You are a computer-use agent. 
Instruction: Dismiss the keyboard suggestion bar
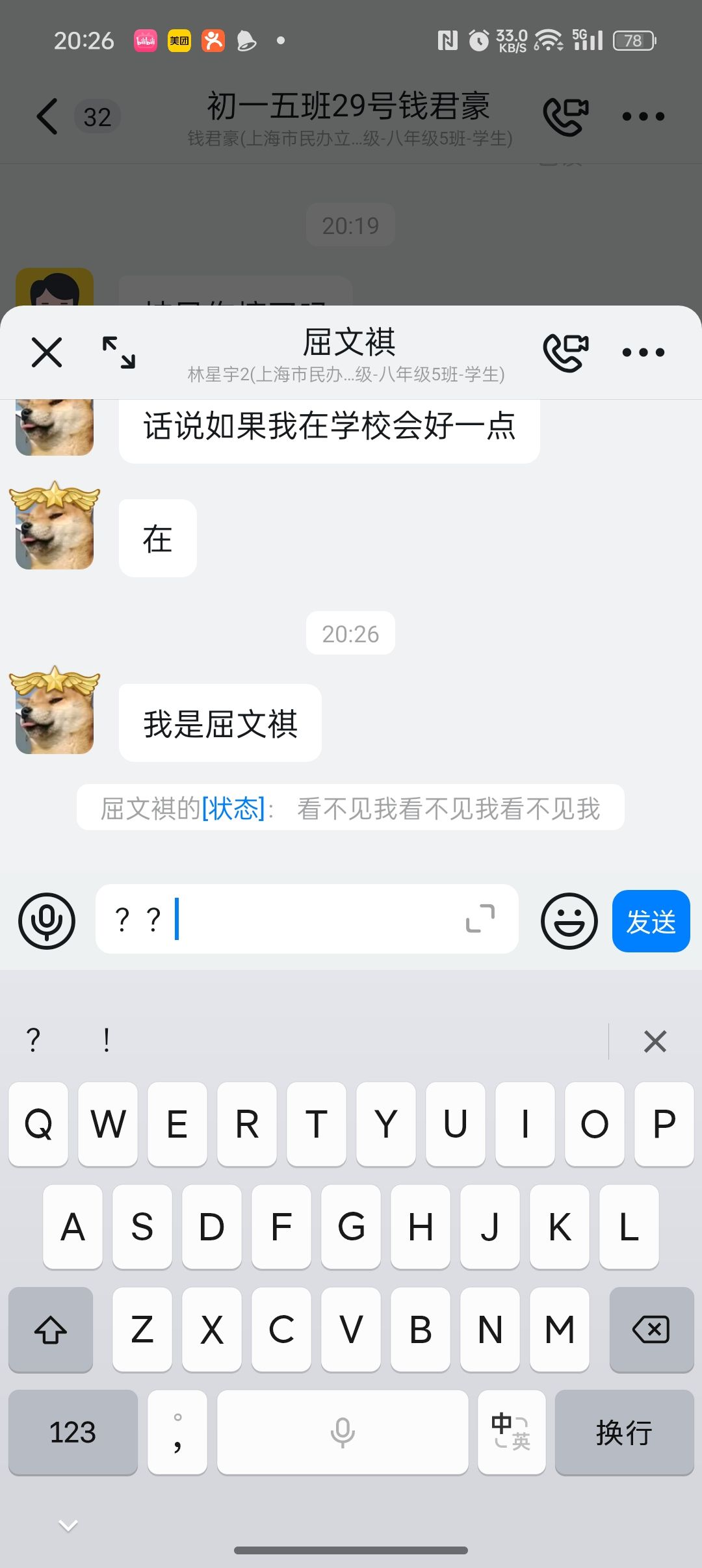[655, 1041]
